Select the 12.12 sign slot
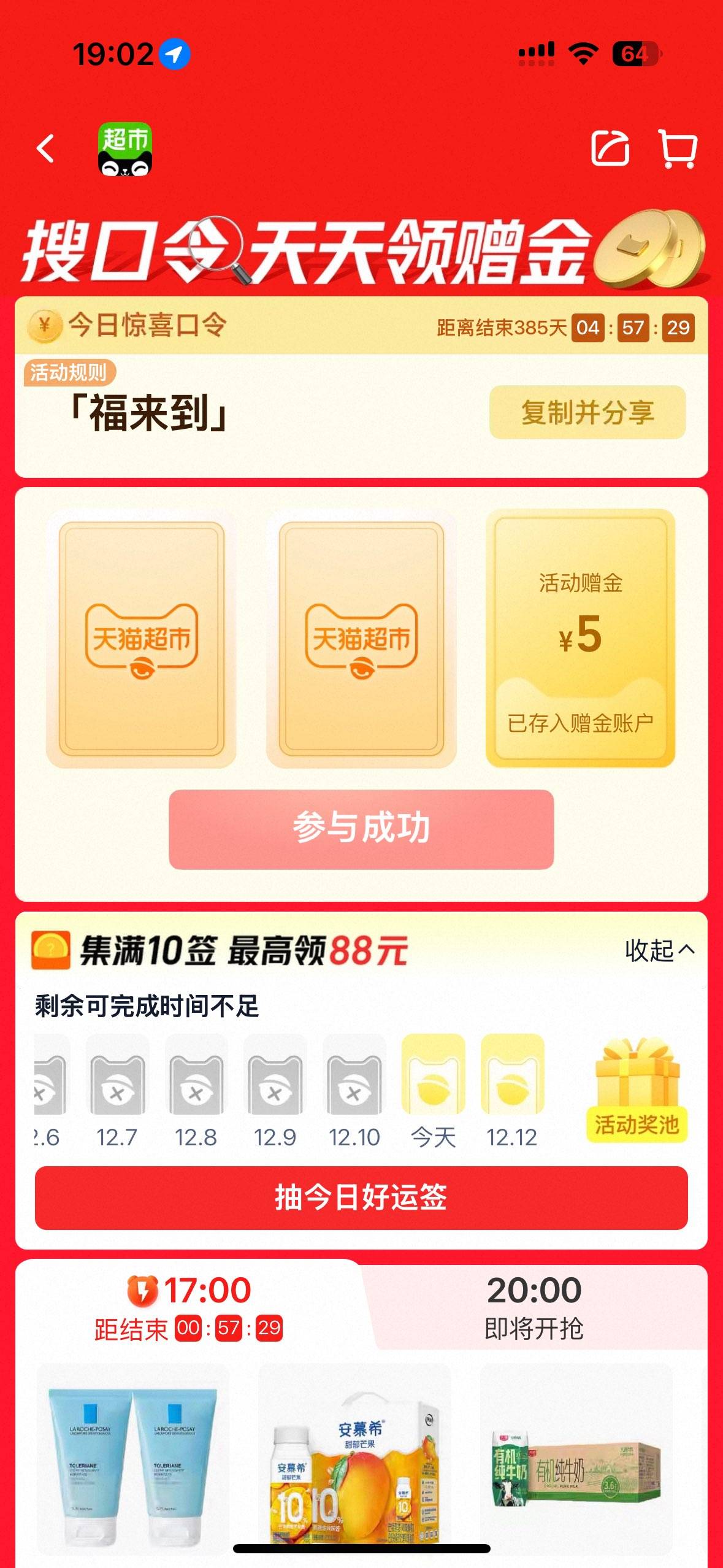The height and width of the screenshot is (1568, 723). point(512,1090)
